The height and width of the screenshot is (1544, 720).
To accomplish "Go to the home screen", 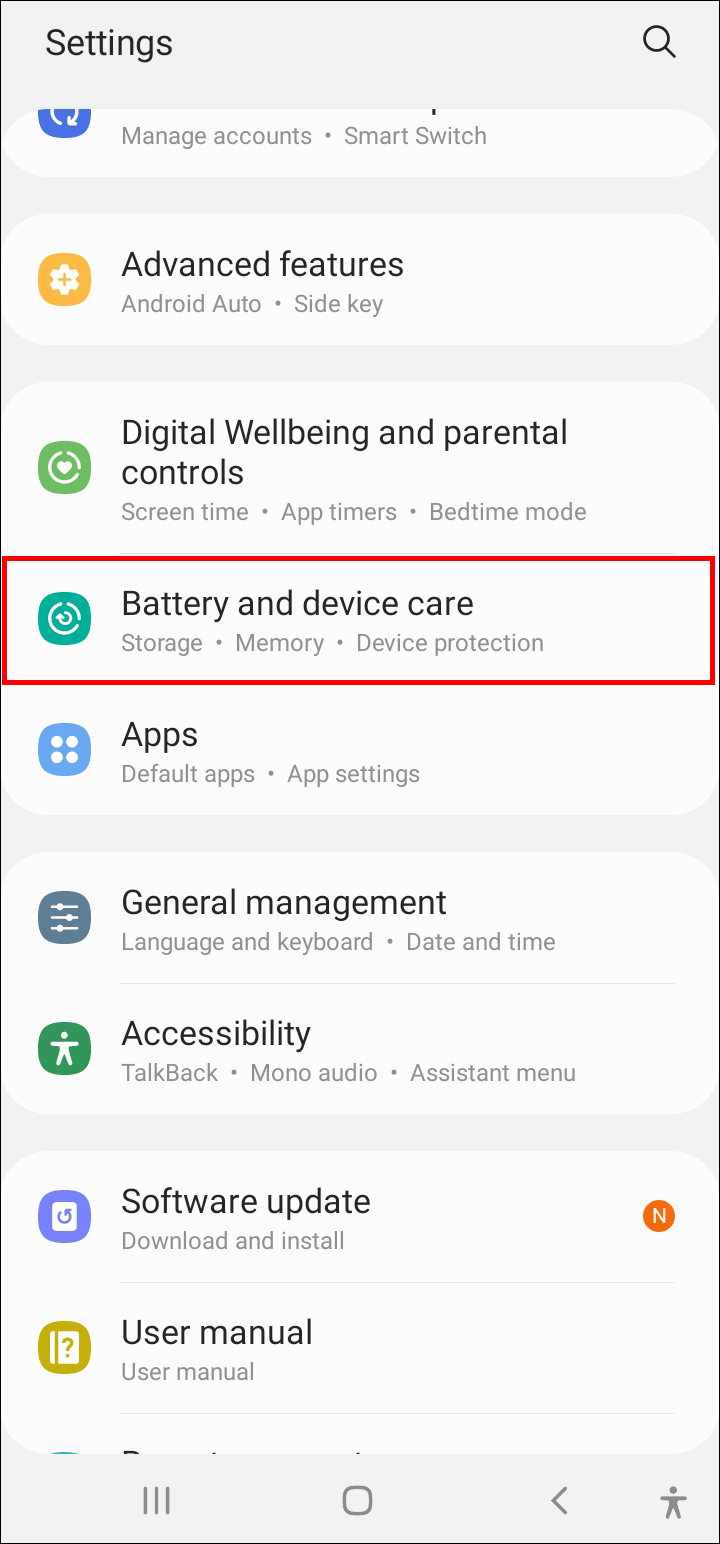I will click(x=357, y=1500).
